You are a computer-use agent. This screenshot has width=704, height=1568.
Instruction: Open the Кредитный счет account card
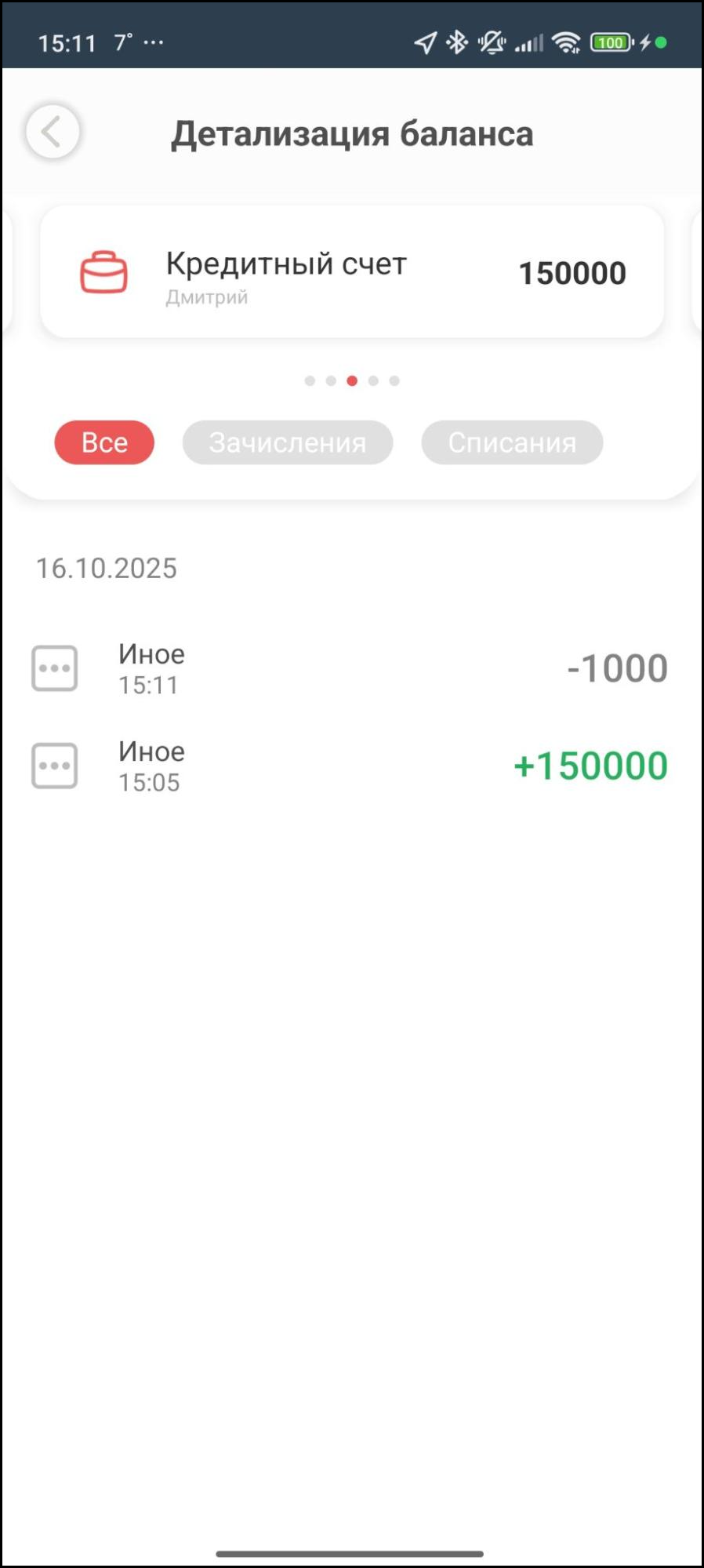click(352, 272)
